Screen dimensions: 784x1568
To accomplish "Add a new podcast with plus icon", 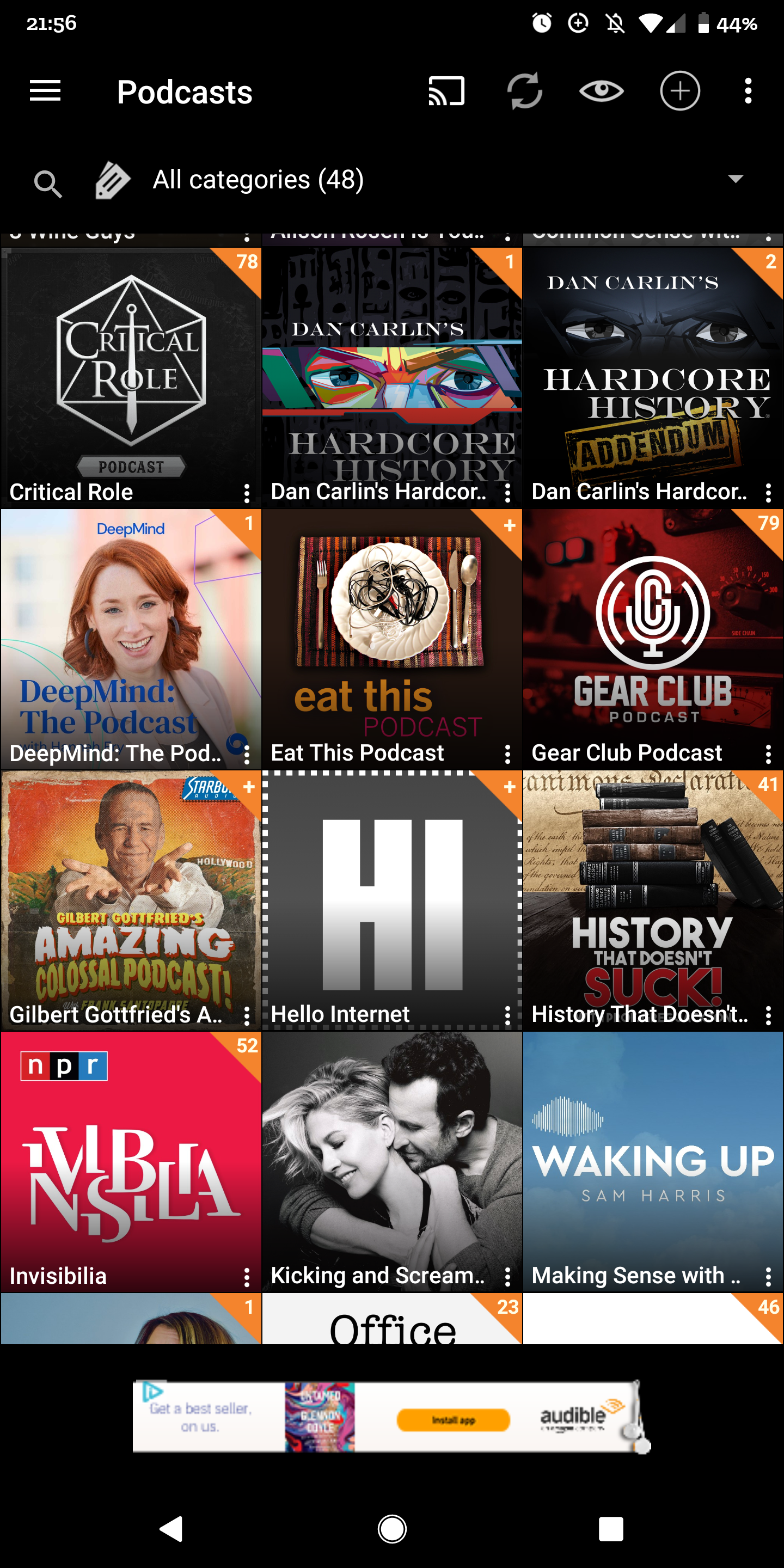I will click(679, 91).
